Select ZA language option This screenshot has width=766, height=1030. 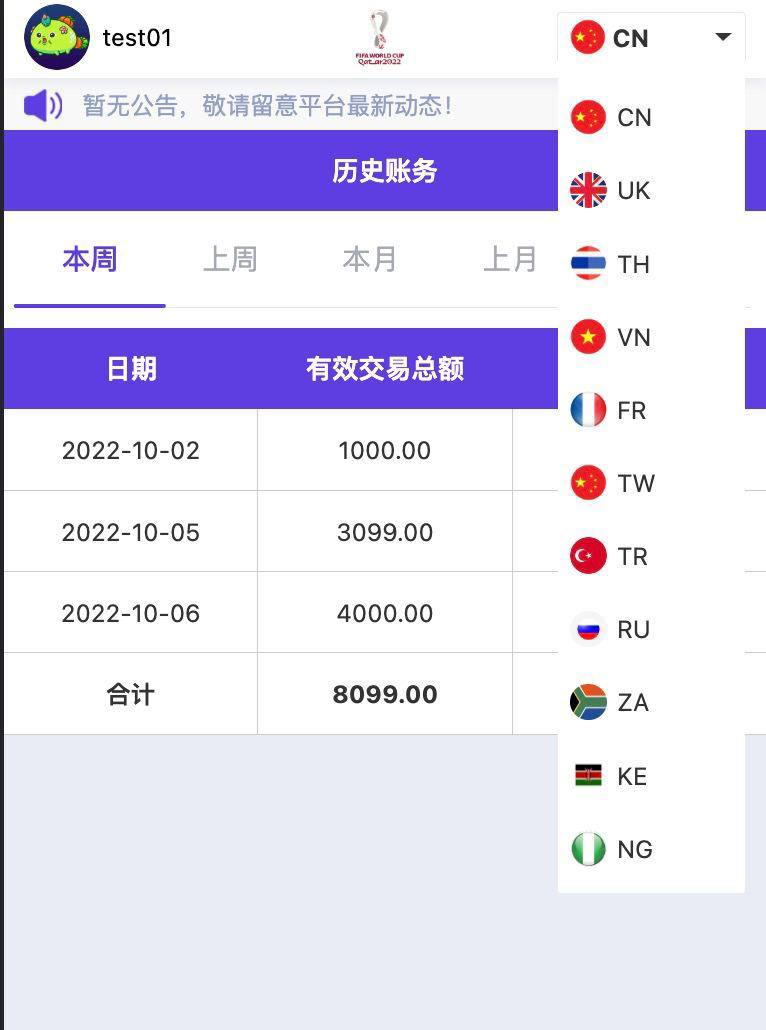(x=632, y=702)
